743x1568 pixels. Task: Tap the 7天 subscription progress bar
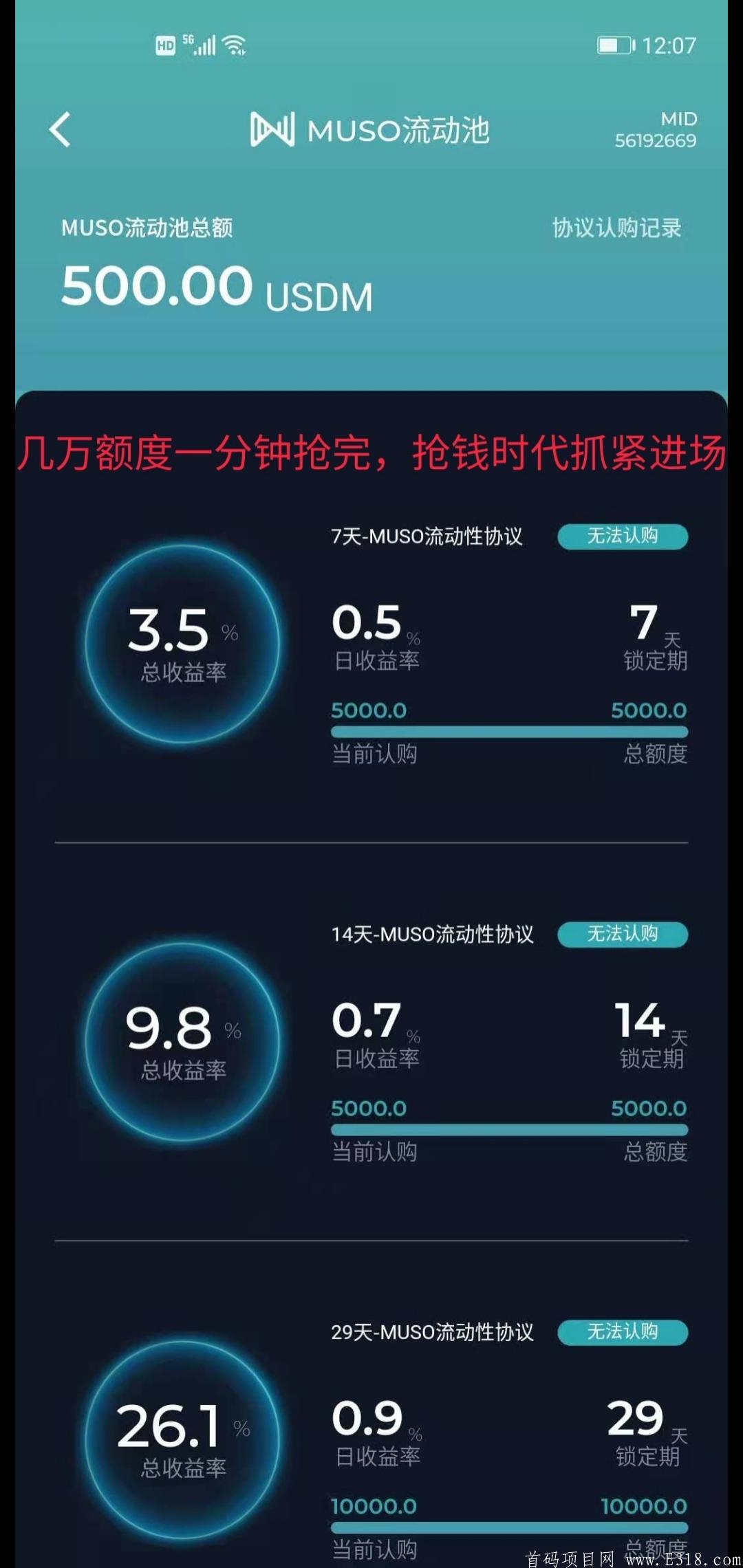(508, 732)
